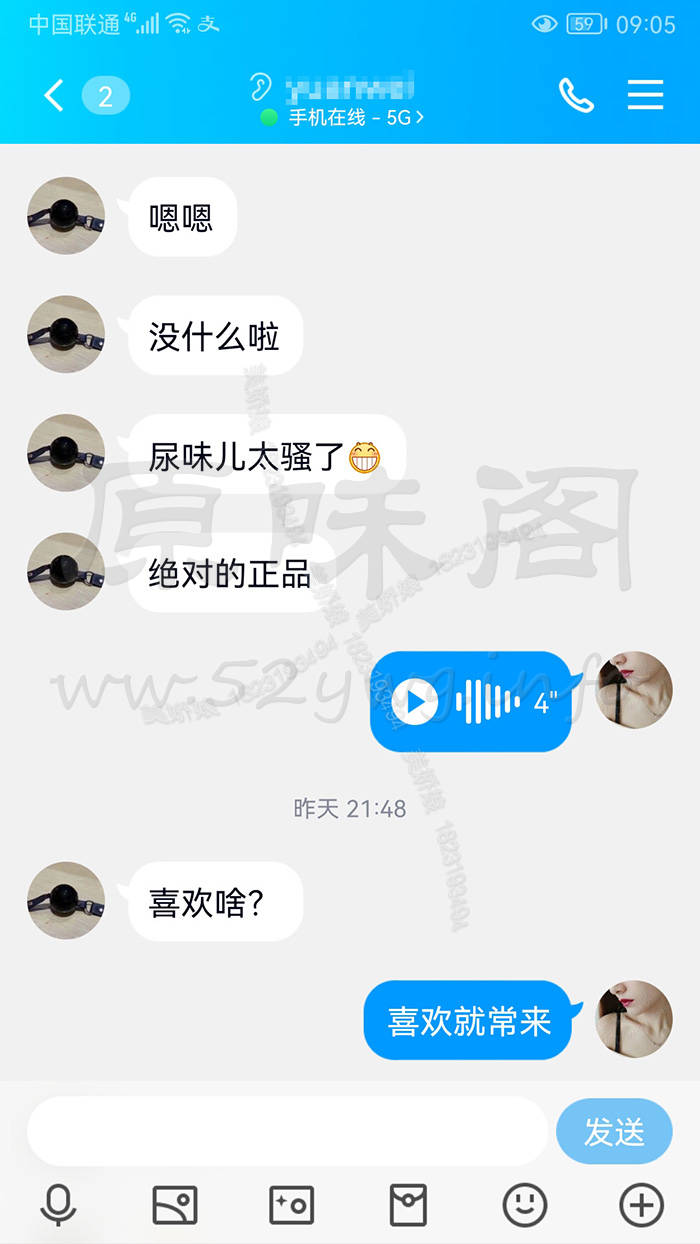Focus the message input field
This screenshot has width=700, height=1244.
[x=287, y=1131]
